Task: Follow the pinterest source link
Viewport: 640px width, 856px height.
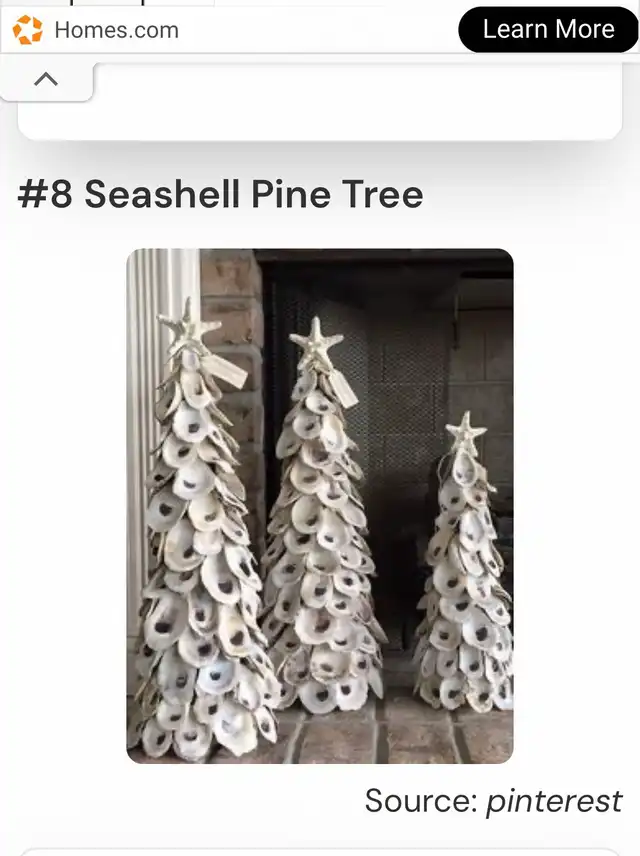Action: (553, 800)
